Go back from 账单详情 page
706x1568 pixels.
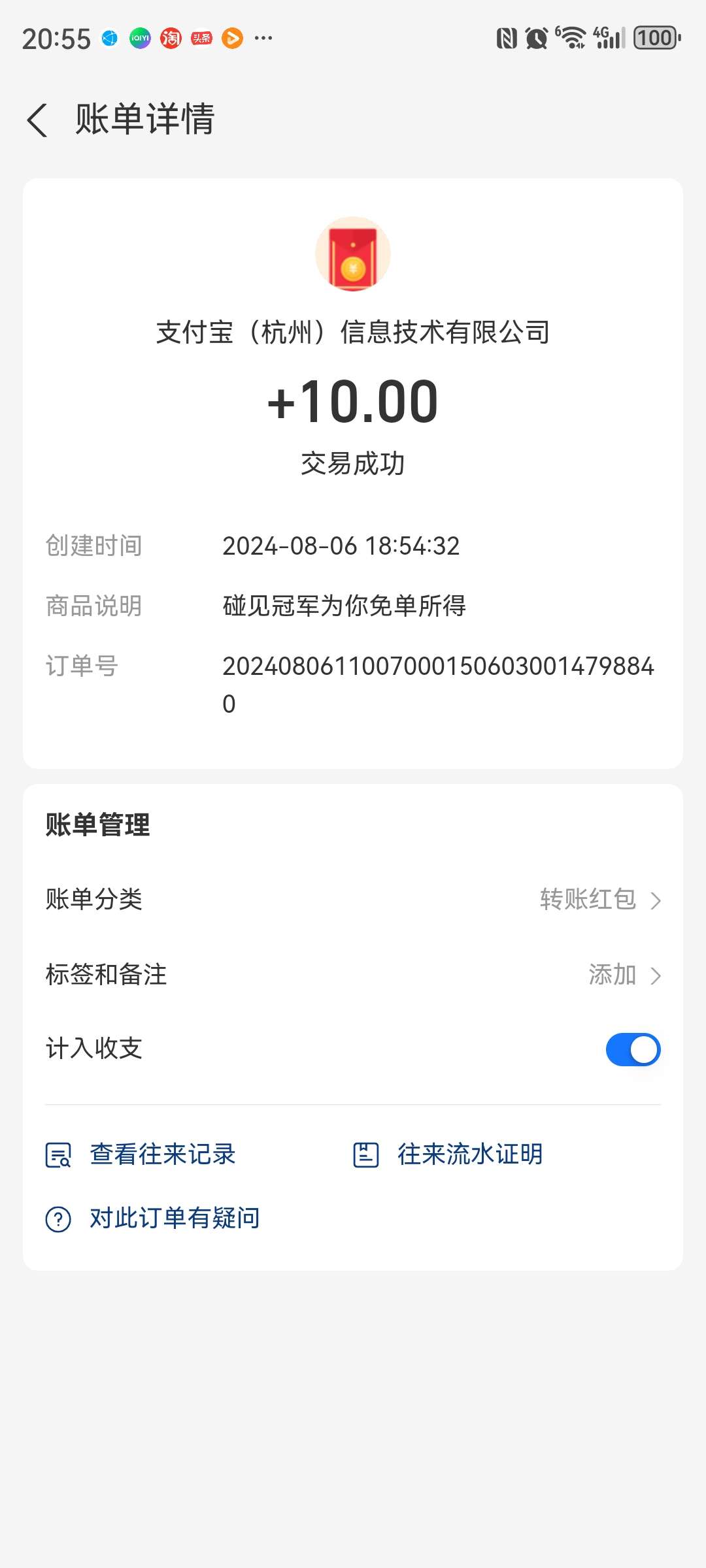coord(38,120)
